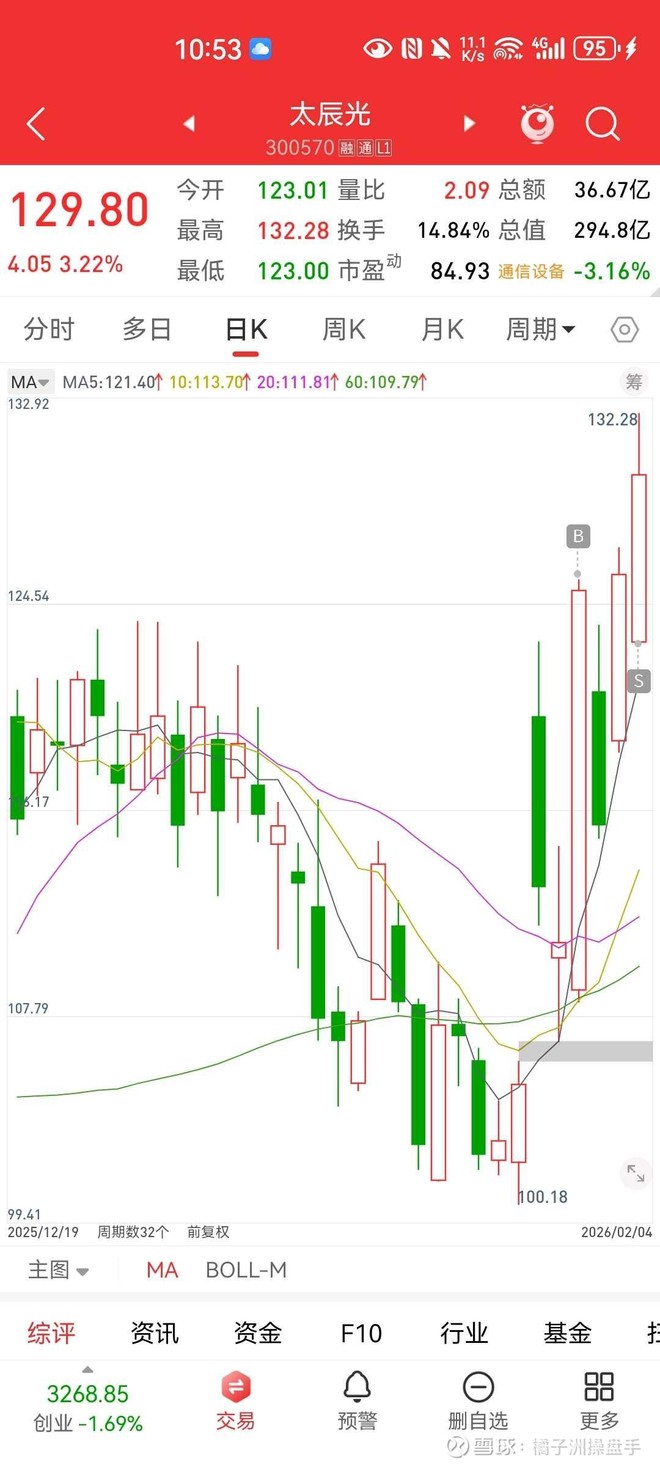Image resolution: width=660 pixels, height=1467 pixels.
Task: Open the mascot assistant icon
Action: click(538, 124)
